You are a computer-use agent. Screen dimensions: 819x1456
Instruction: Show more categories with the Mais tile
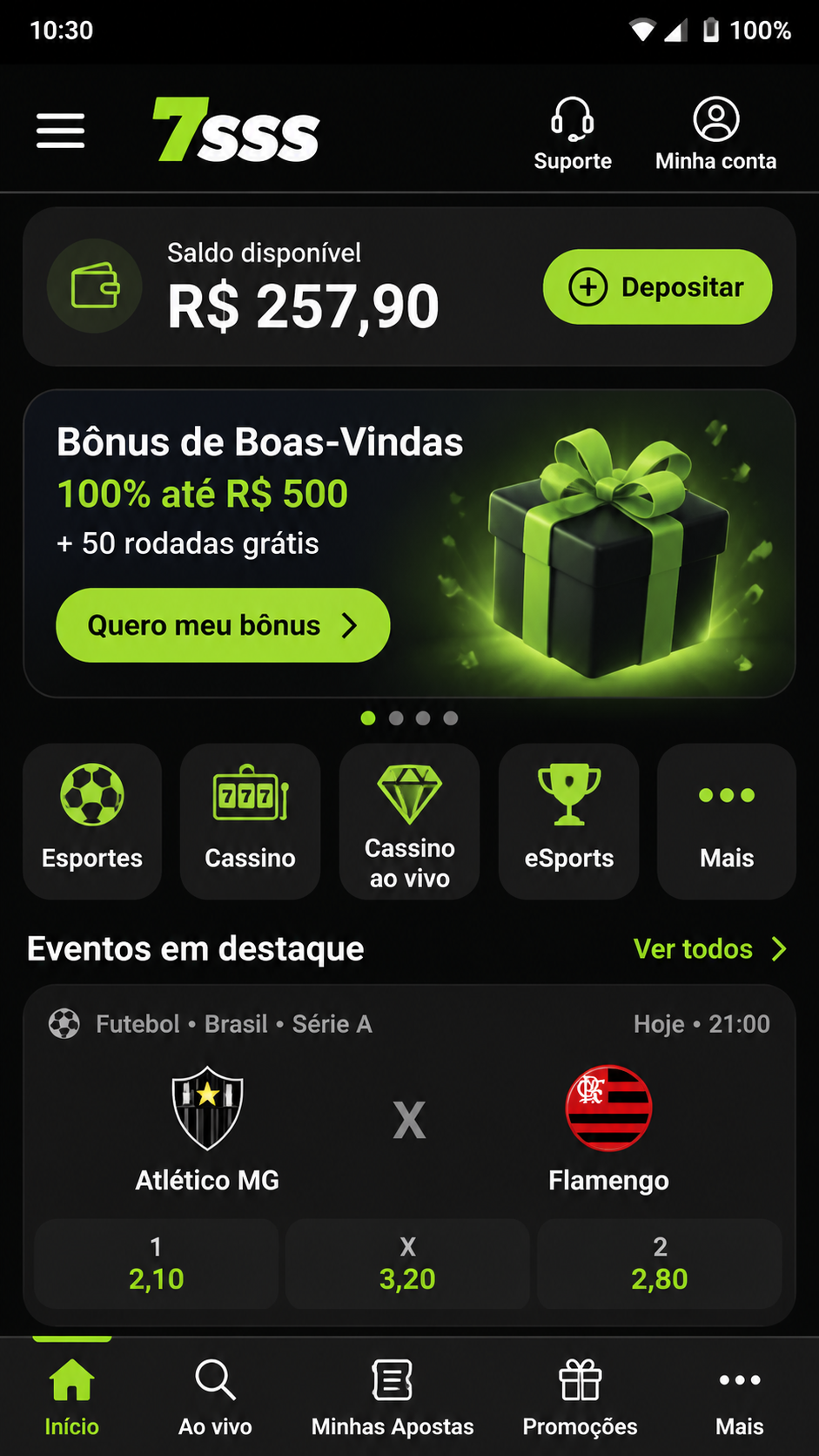point(727,821)
